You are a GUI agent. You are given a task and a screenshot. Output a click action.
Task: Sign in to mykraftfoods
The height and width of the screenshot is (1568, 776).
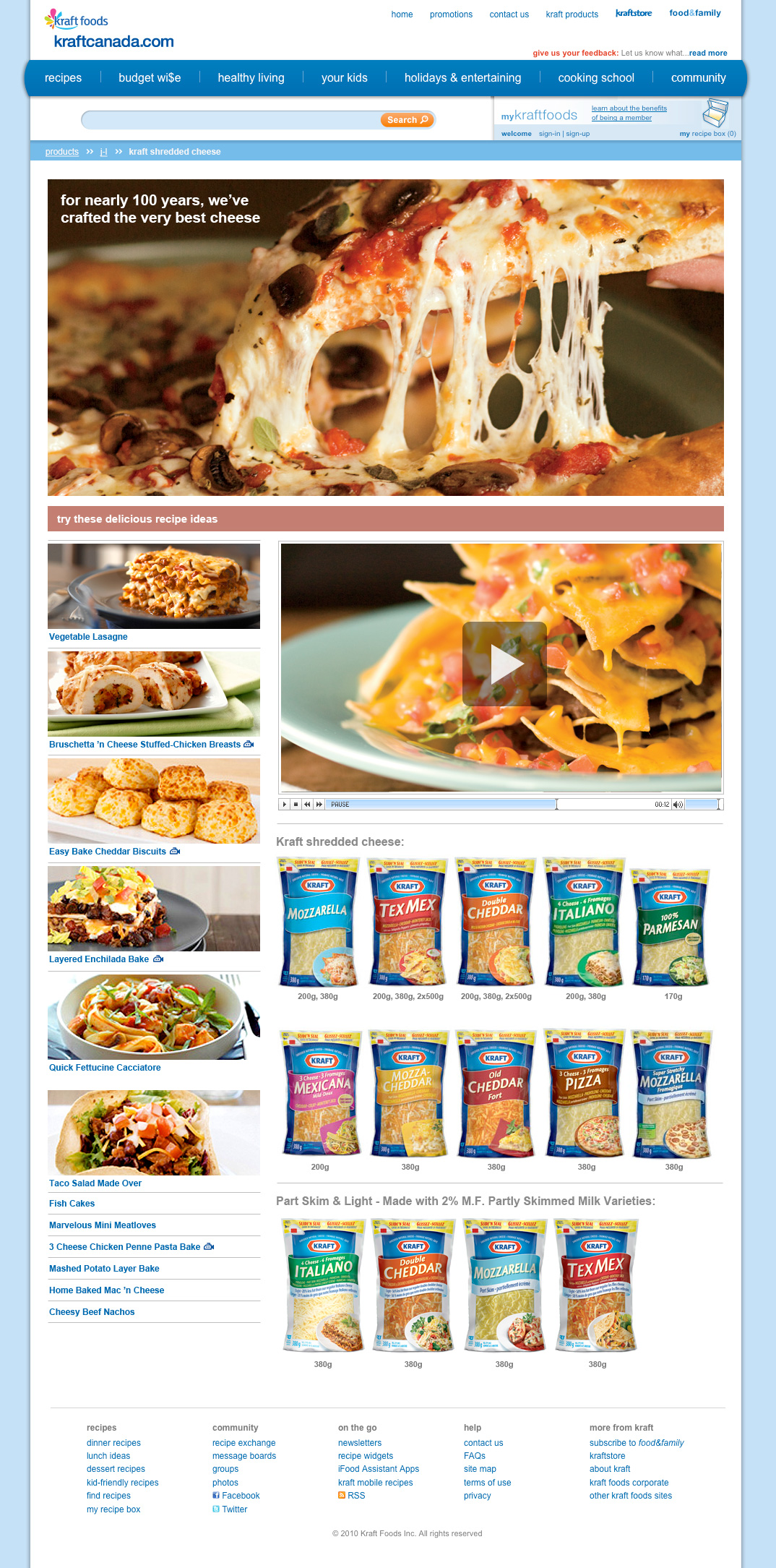pos(549,134)
